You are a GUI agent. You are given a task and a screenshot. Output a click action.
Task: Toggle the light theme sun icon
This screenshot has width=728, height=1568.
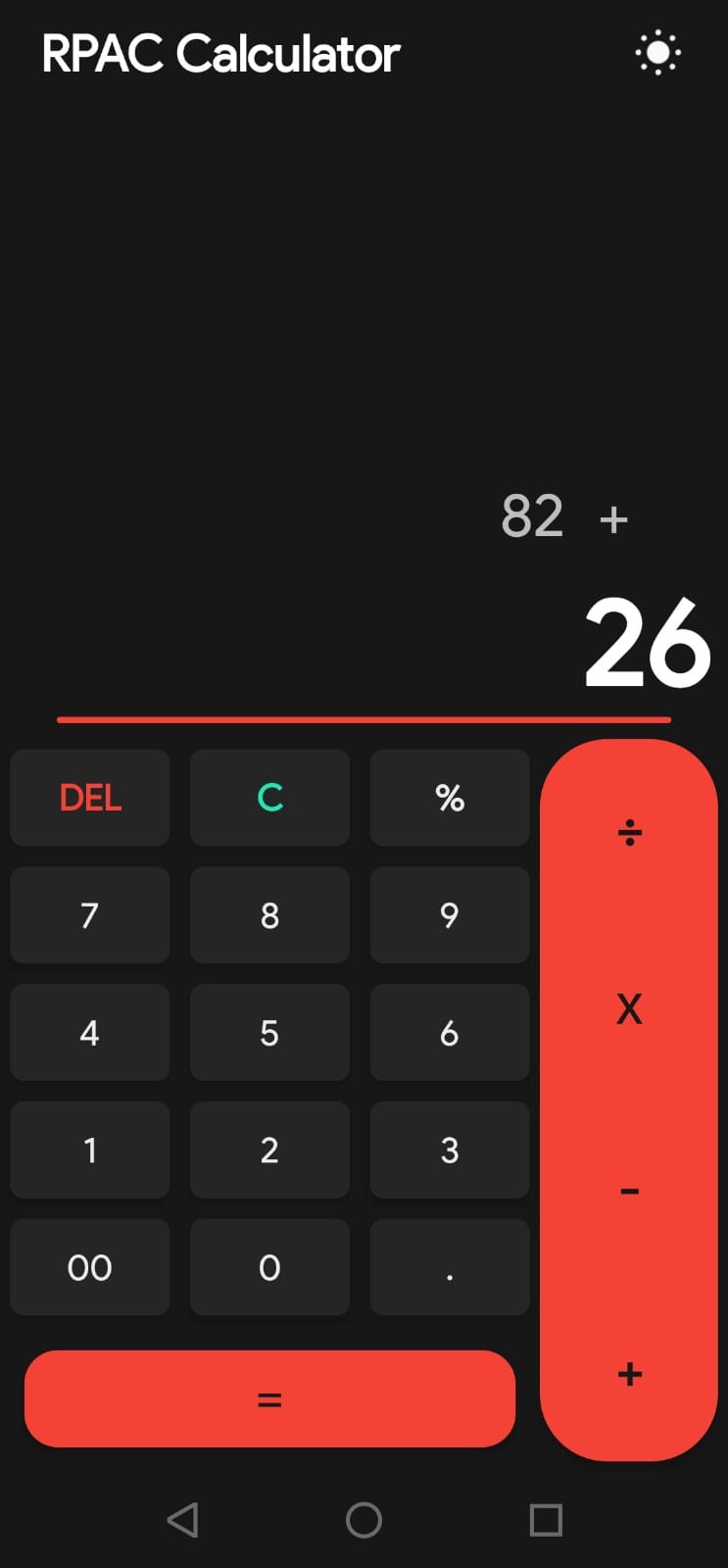tap(657, 53)
